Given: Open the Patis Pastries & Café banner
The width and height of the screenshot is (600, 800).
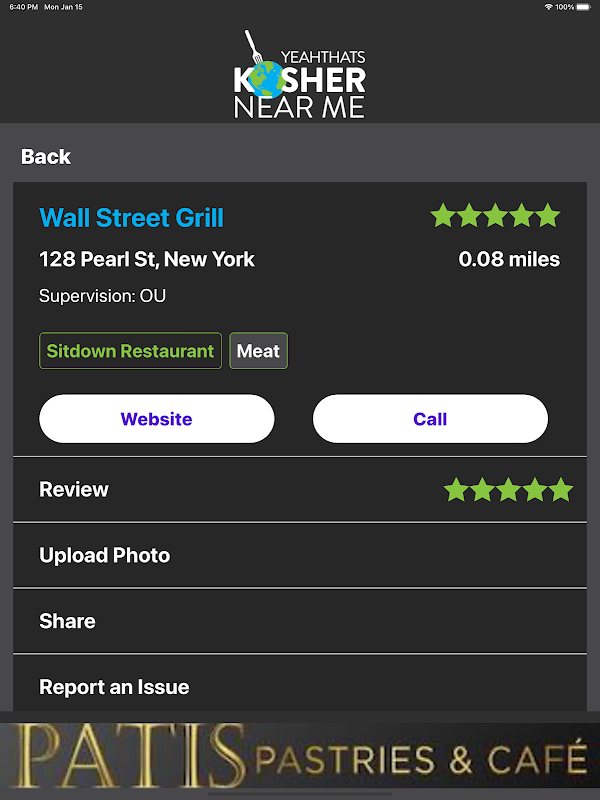Looking at the screenshot, I should (300, 756).
